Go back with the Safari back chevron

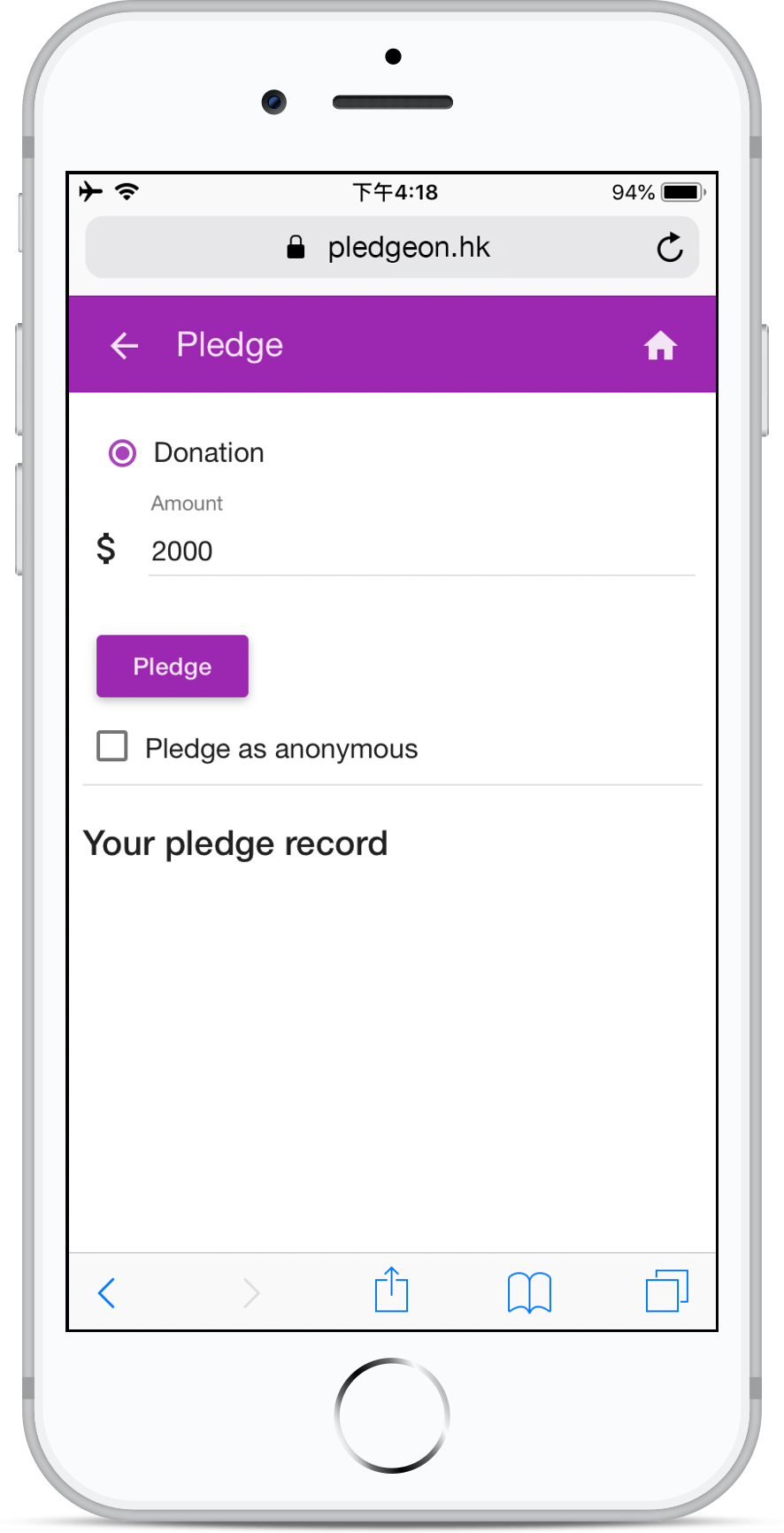107,1293
